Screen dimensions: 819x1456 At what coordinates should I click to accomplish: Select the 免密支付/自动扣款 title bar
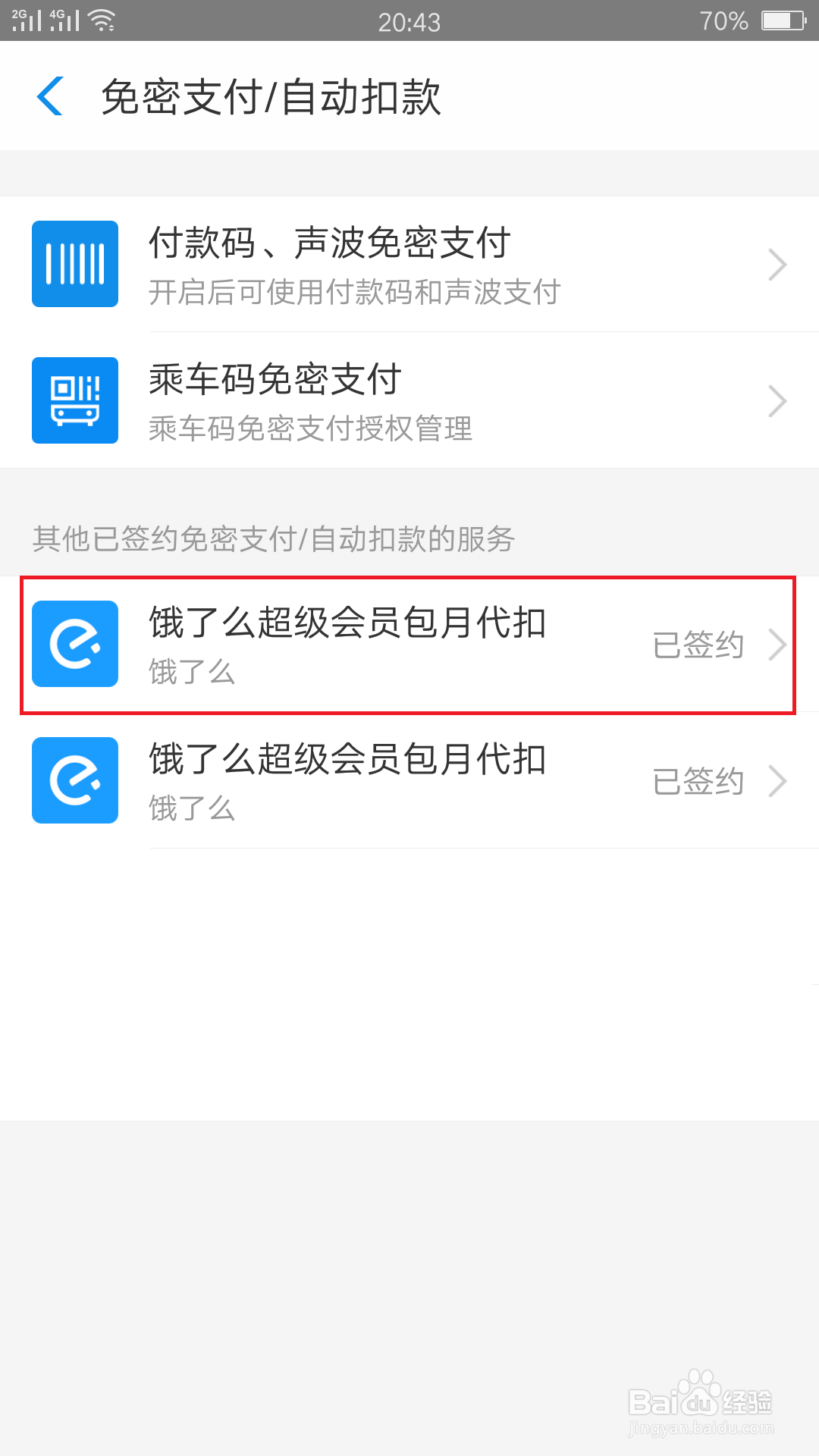(x=271, y=97)
